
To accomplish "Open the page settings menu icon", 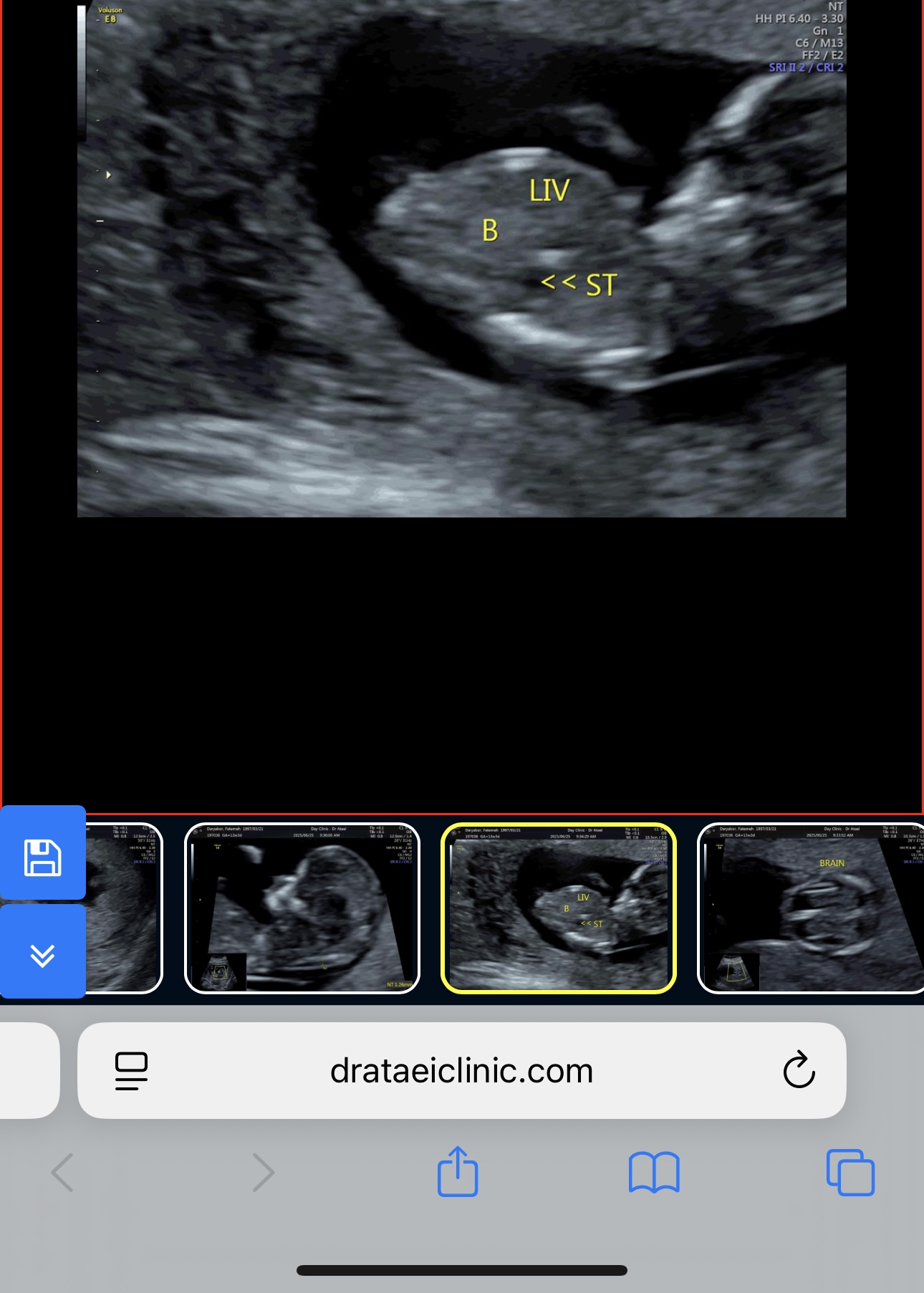I will [131, 1071].
